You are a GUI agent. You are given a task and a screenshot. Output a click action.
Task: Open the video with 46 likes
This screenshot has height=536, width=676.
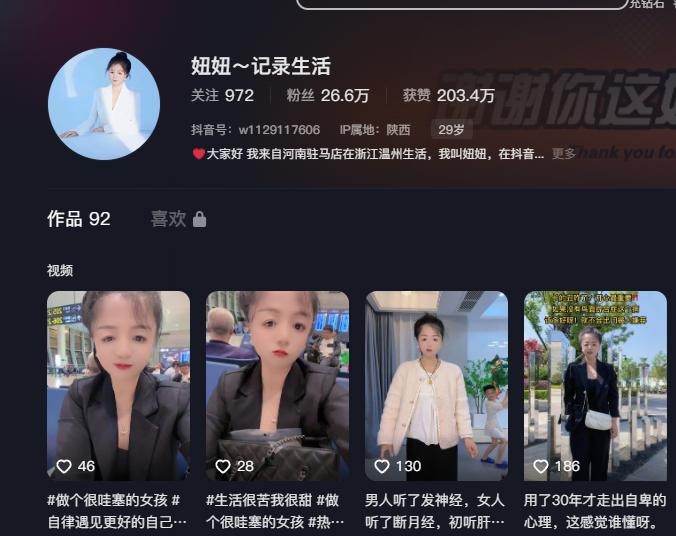(x=118, y=386)
